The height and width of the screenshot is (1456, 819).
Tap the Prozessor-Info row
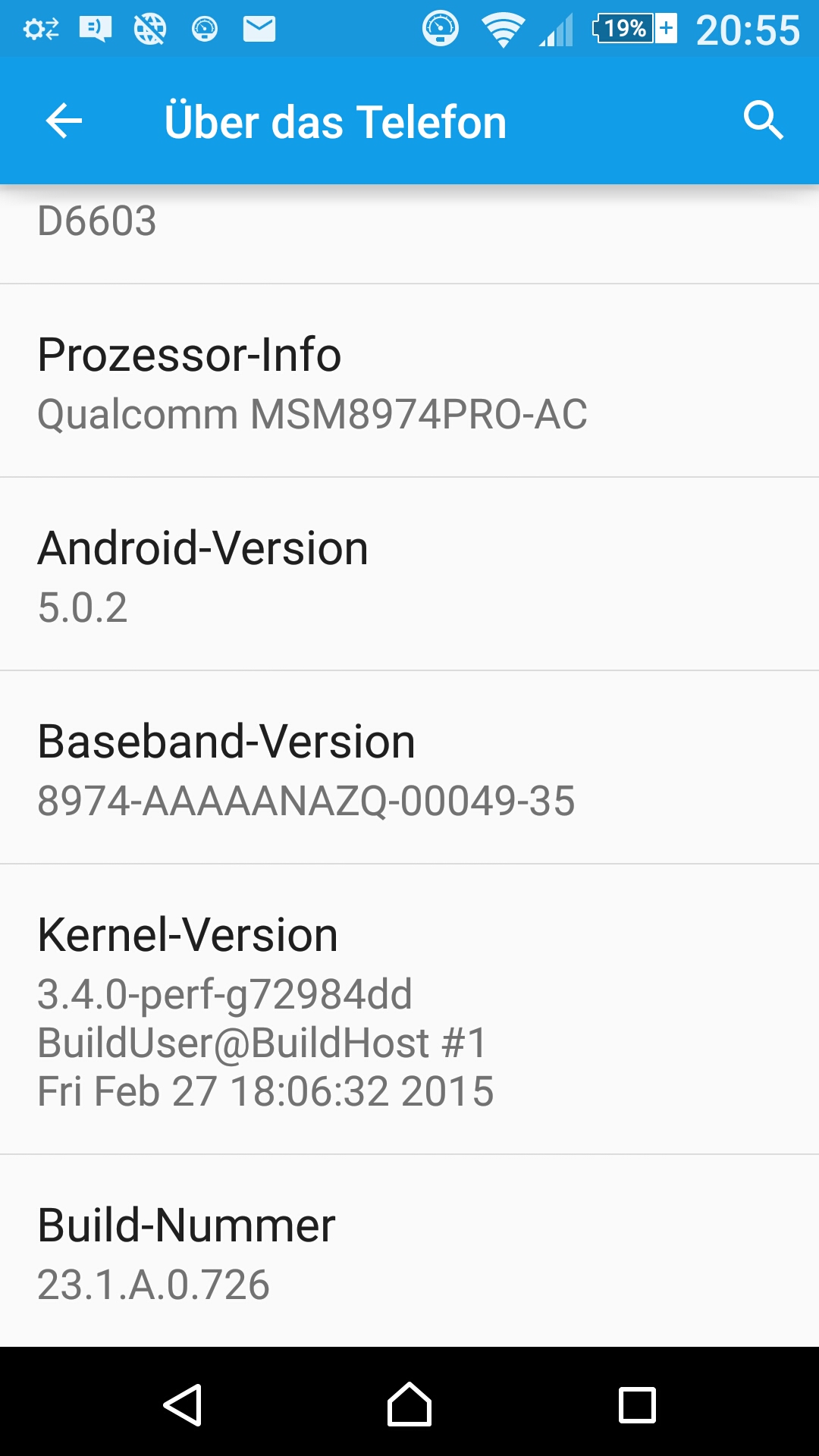[409, 381]
